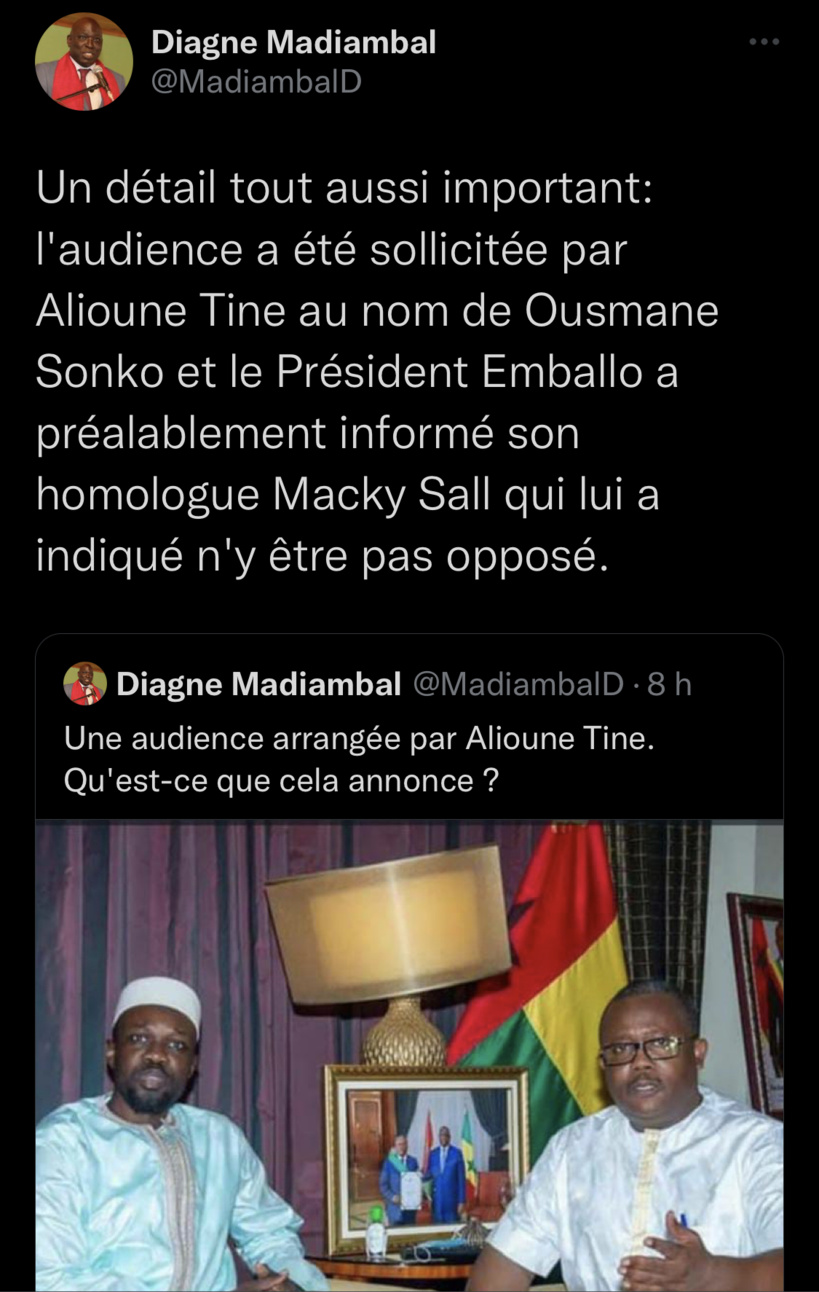The height and width of the screenshot is (1292, 819).
Task: Tap the circular profile photo wearing red attire
Action: (x=85, y=60)
